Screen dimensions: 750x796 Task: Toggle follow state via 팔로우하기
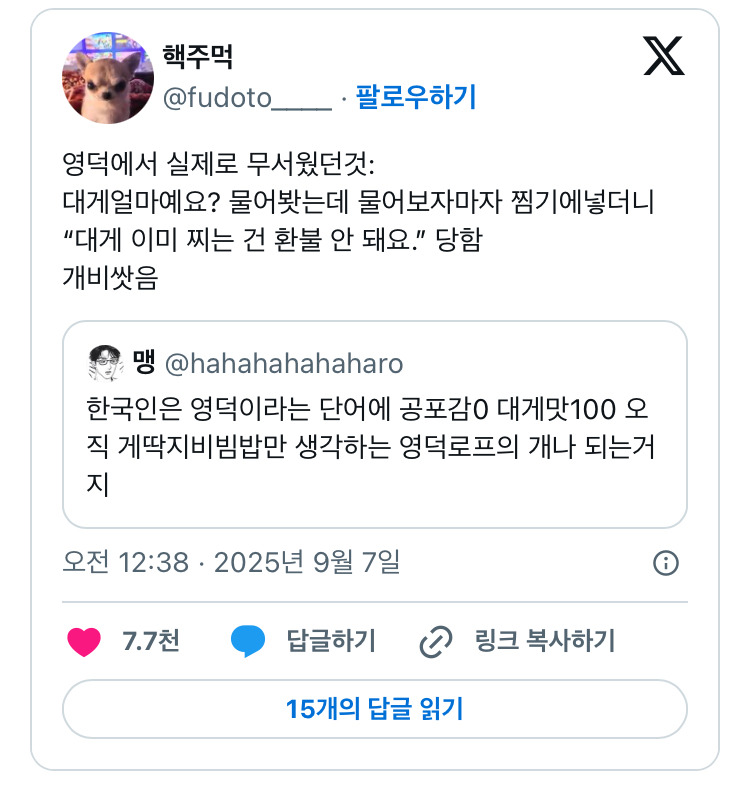(414, 96)
